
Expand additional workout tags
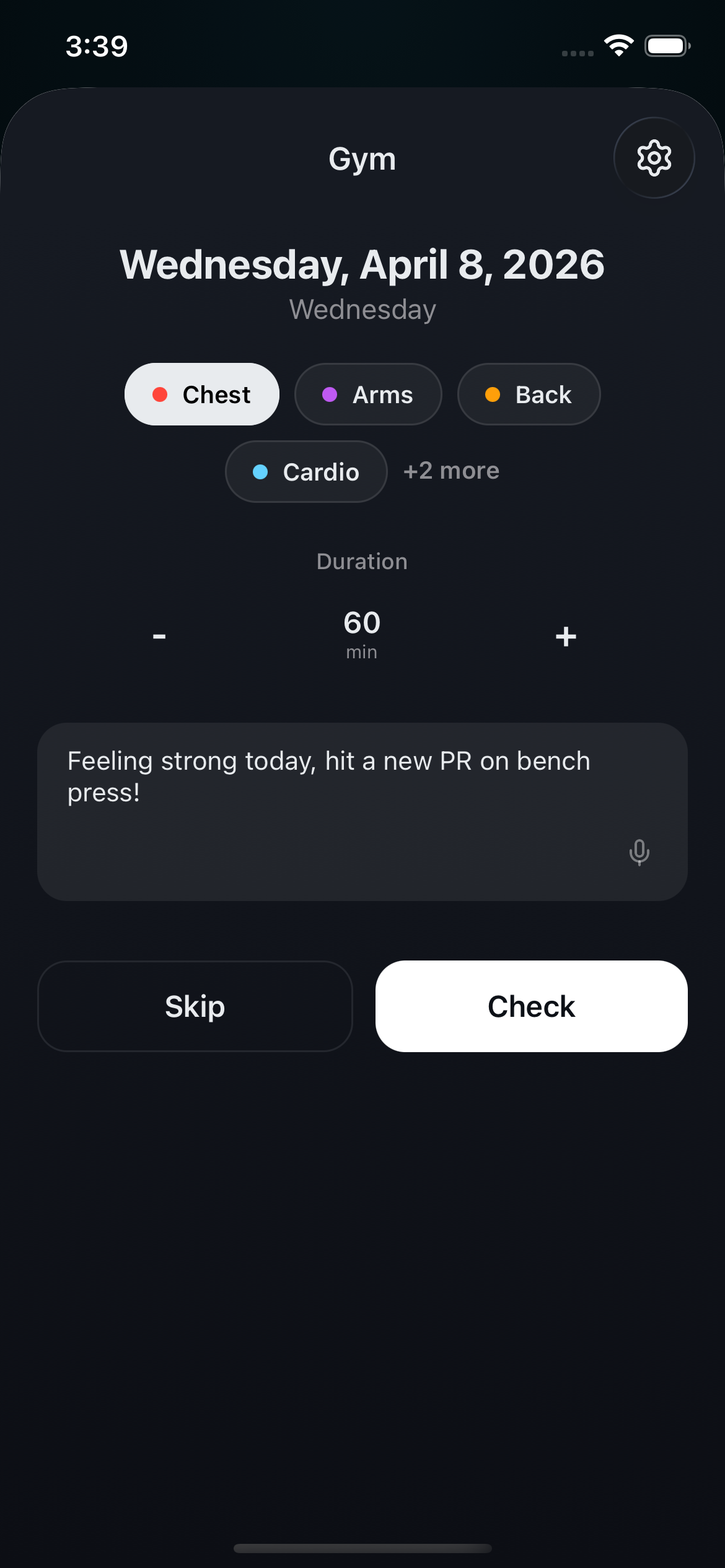tap(451, 471)
